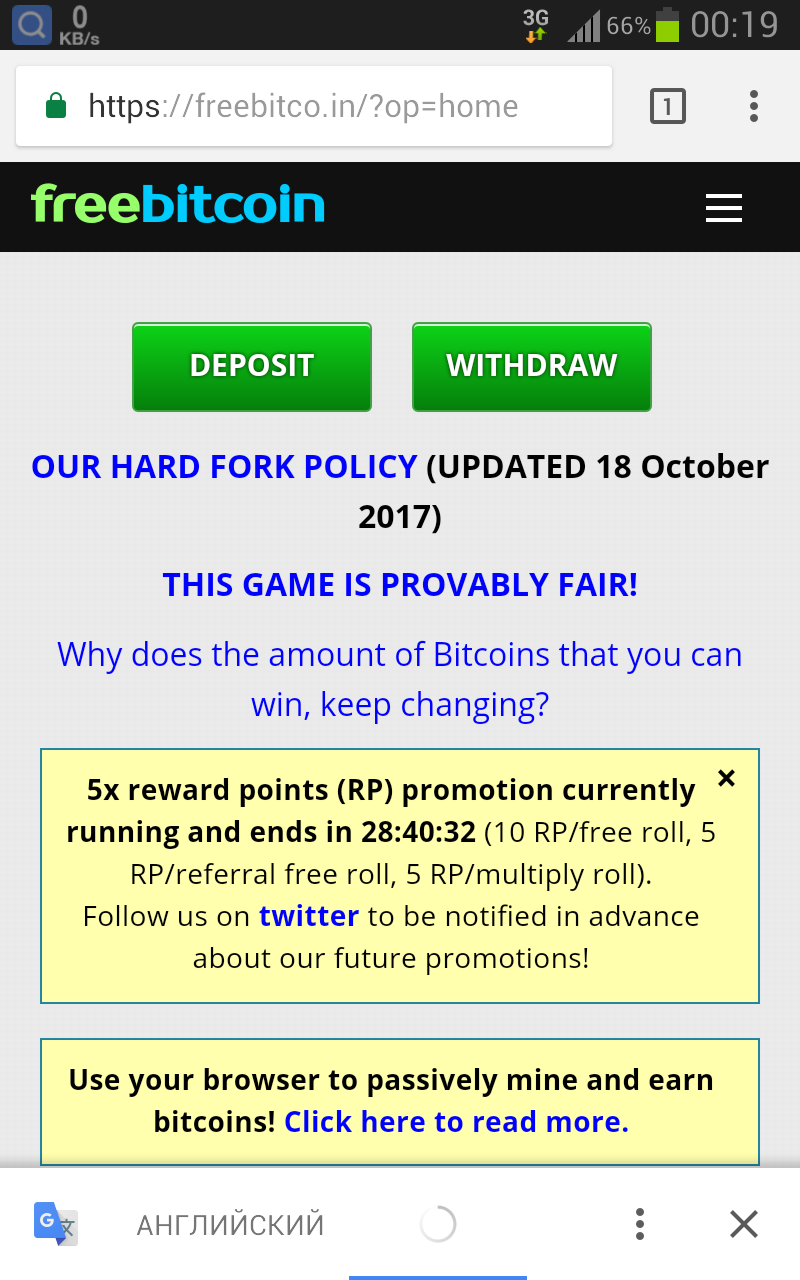800x1280 pixels.
Task: Open the tab switcher showing 1 tab
Action: (668, 106)
